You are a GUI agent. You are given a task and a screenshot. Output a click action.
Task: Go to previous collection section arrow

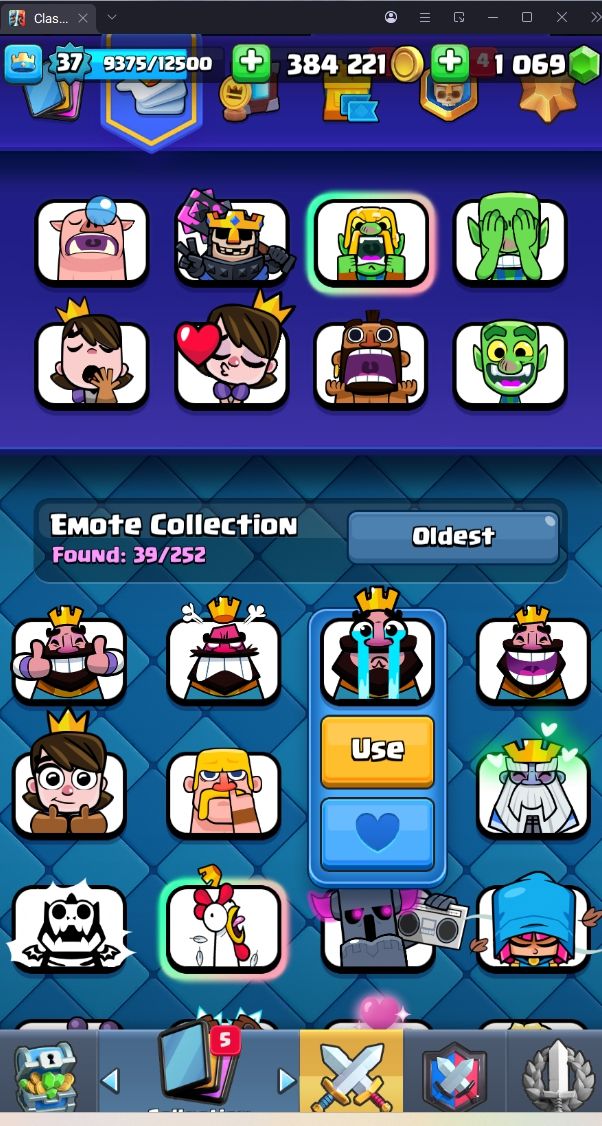pos(111,1080)
